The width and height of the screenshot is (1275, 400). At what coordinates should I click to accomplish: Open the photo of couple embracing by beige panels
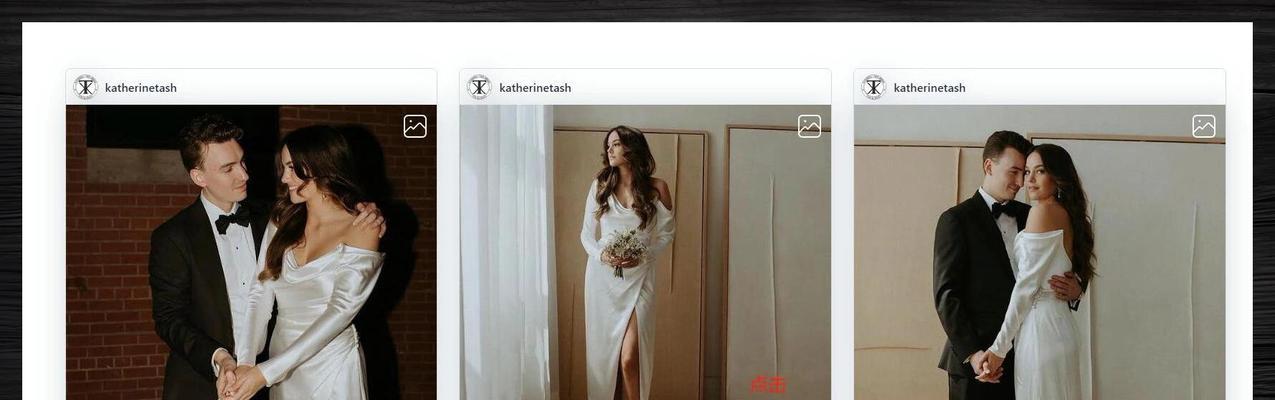pyautogui.click(x=1039, y=252)
